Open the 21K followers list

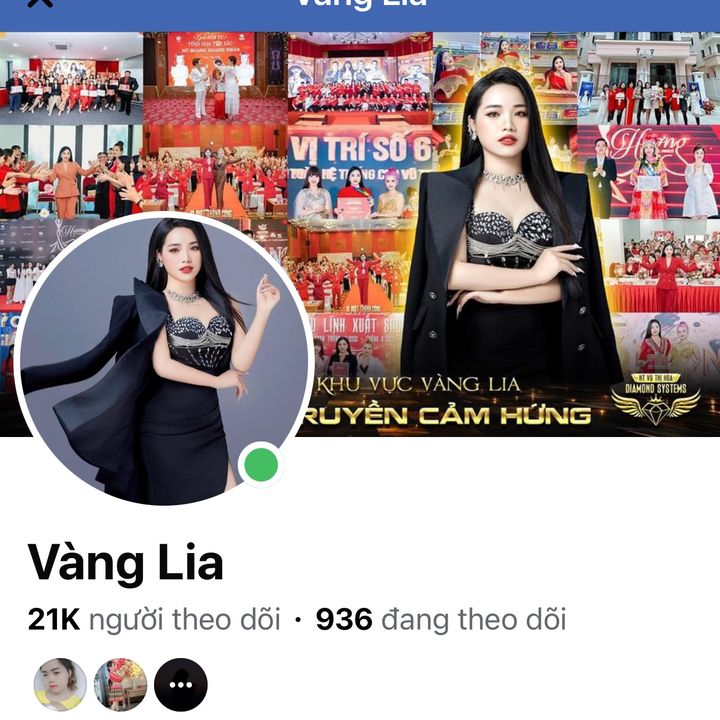pos(154,620)
